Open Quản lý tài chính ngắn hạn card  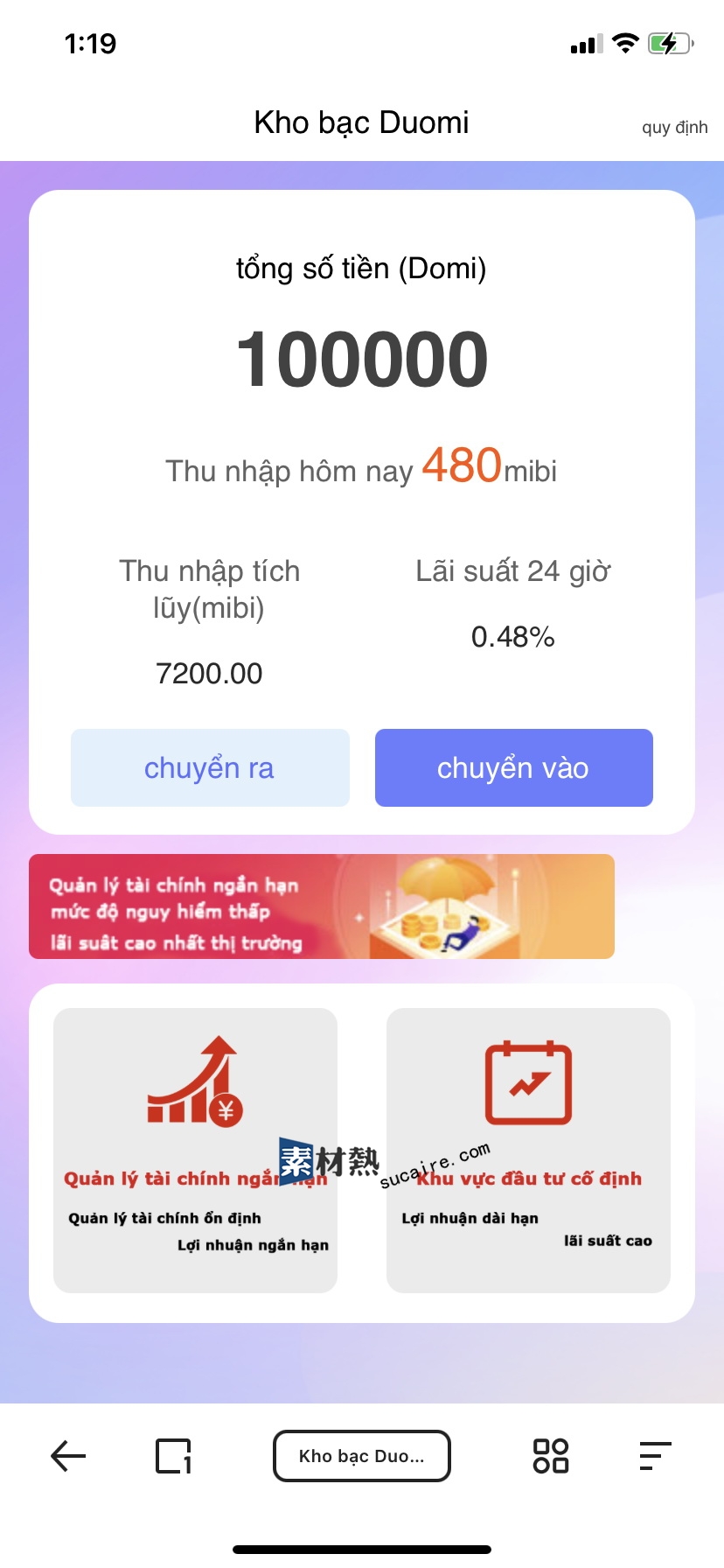click(x=195, y=1150)
